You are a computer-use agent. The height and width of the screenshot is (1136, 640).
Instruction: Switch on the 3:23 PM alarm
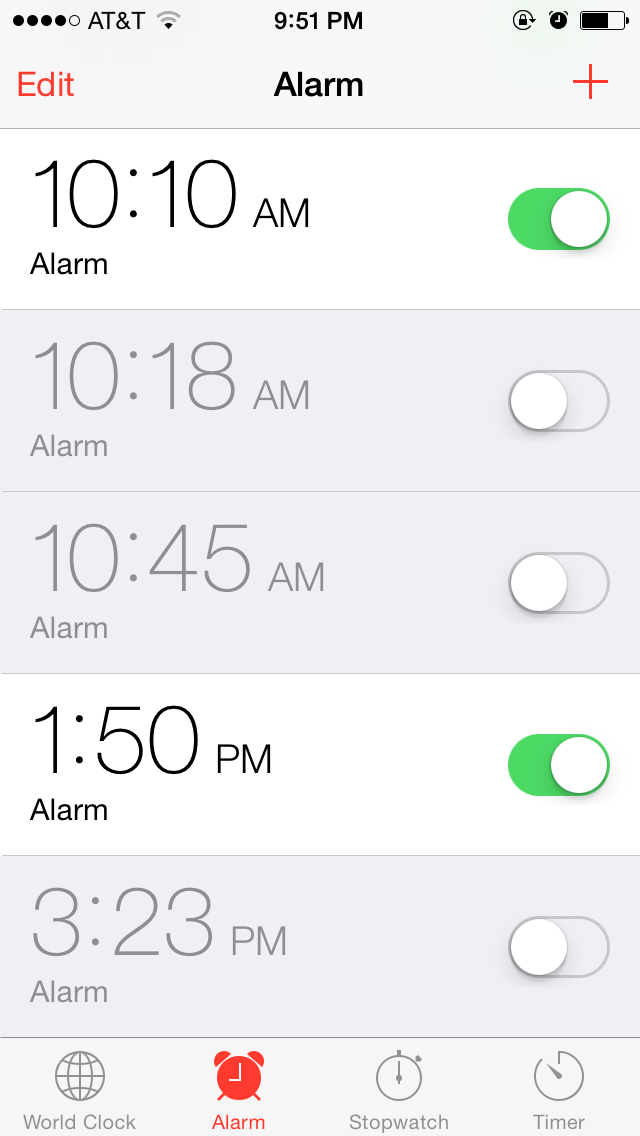point(558,947)
